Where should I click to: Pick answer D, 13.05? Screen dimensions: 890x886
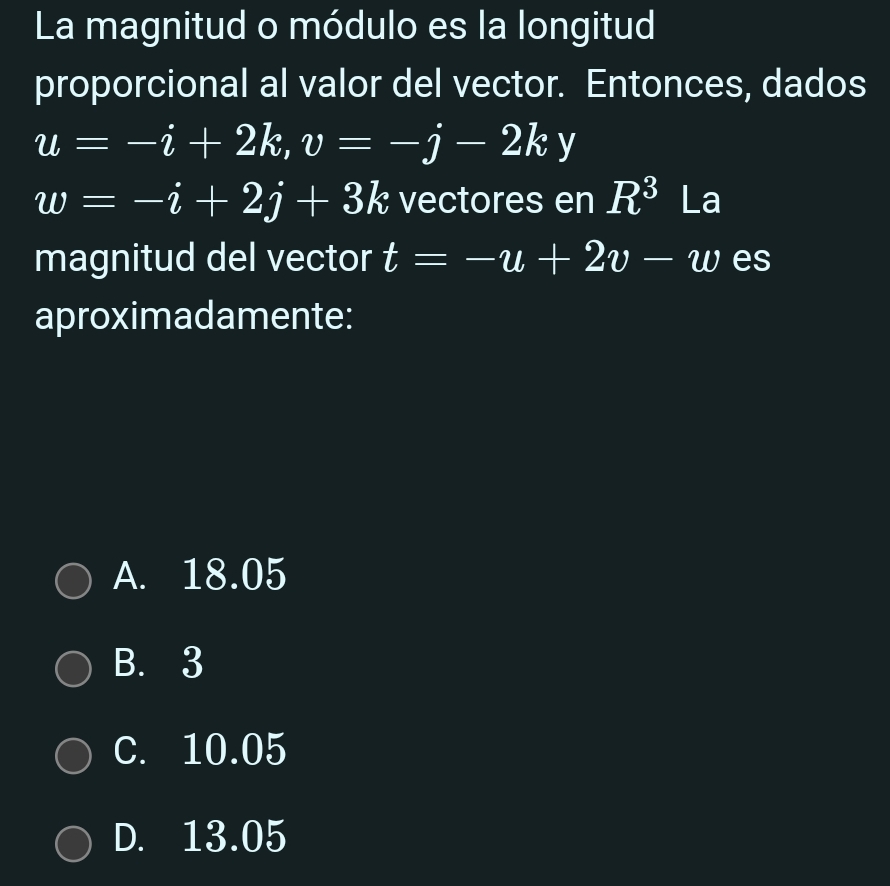[73, 842]
